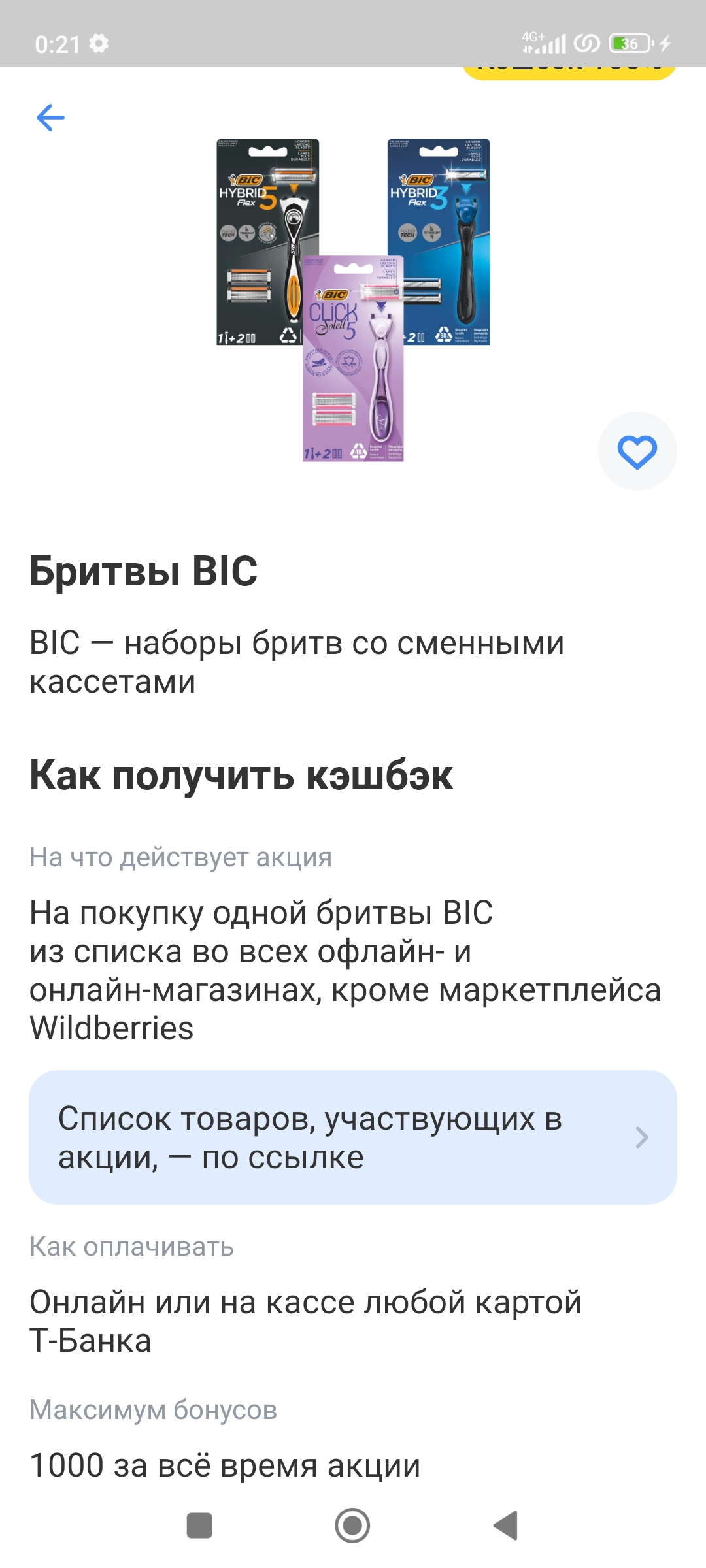The height and width of the screenshot is (1568, 706).
Task: Add the BIC offer to favorites
Action: [637, 451]
